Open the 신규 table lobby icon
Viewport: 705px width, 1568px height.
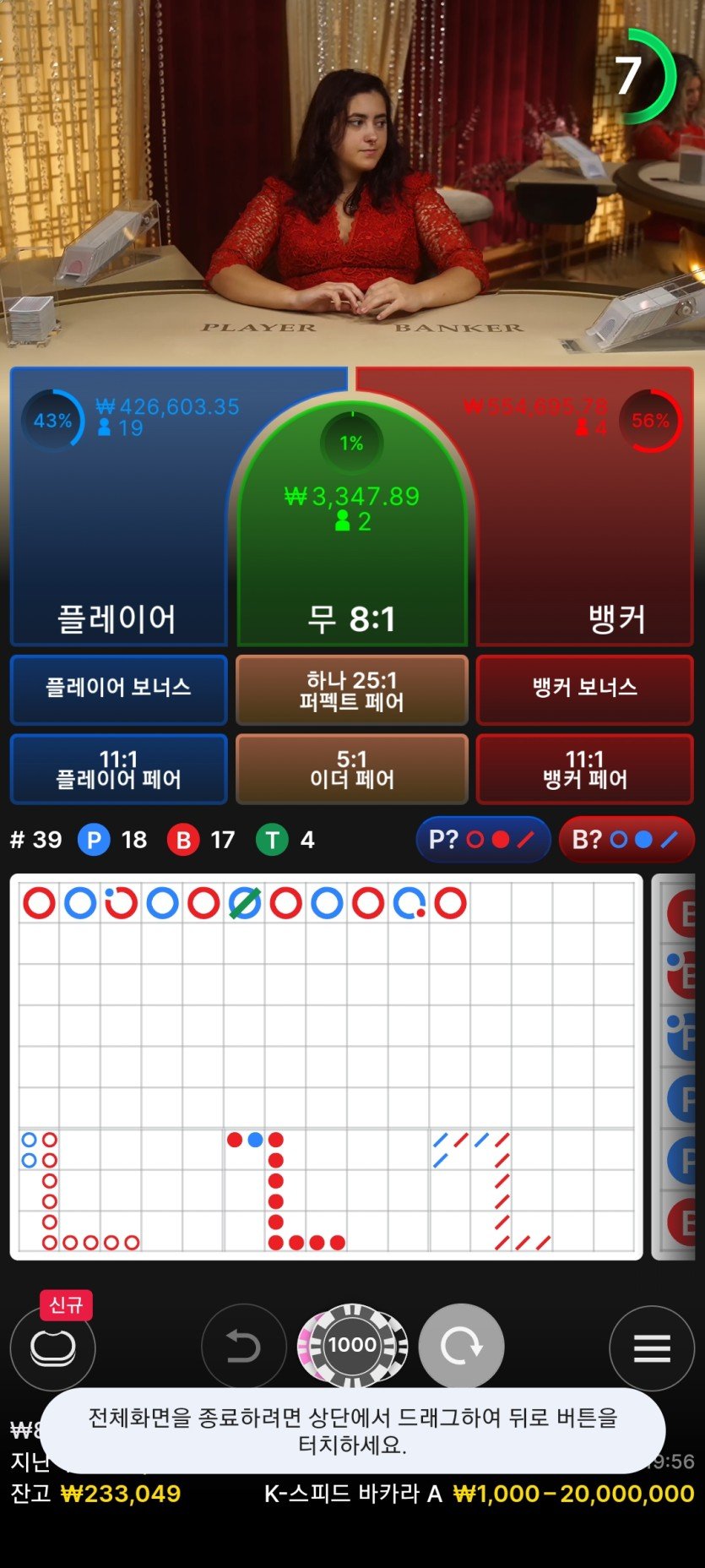[x=52, y=1347]
